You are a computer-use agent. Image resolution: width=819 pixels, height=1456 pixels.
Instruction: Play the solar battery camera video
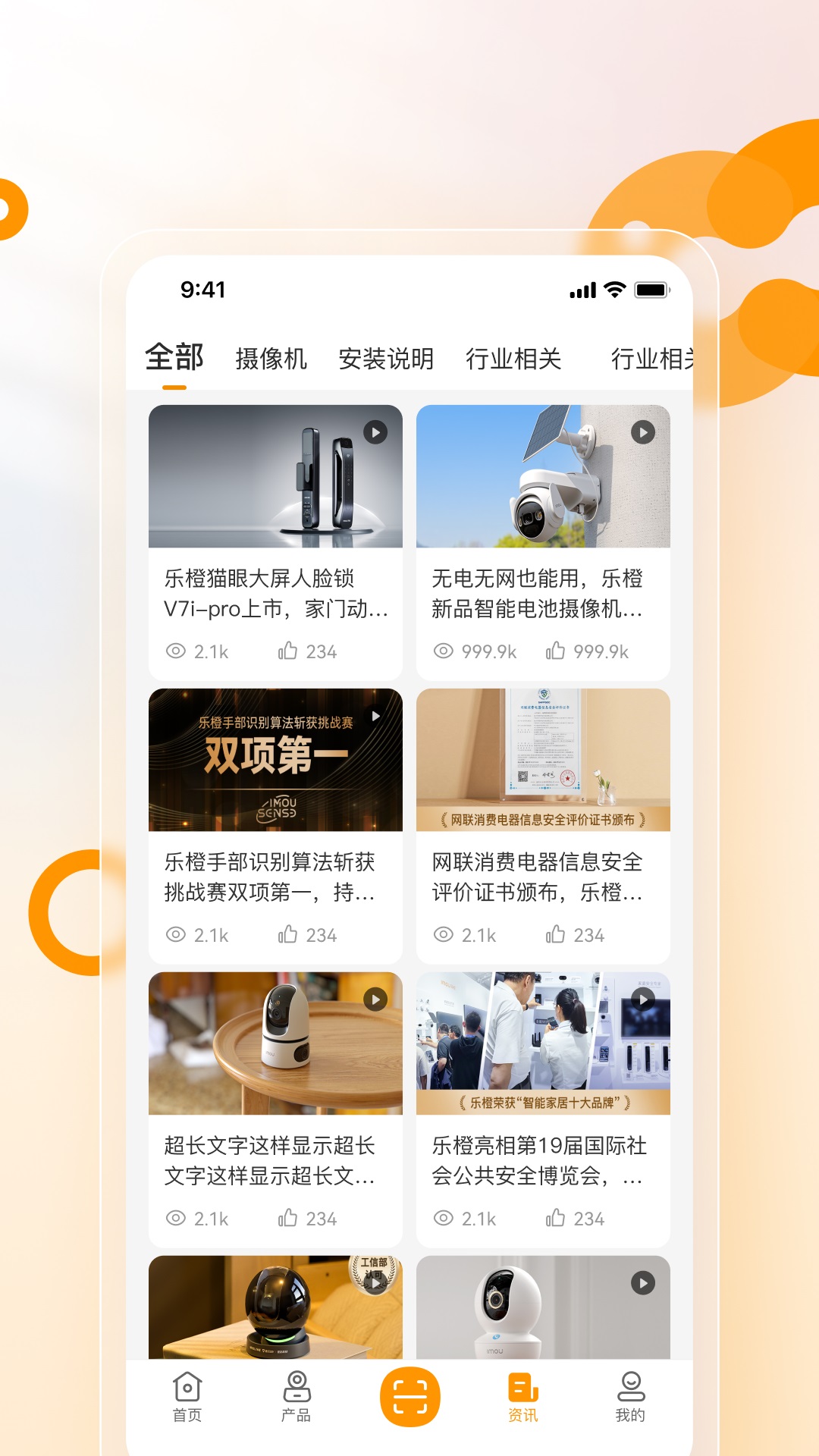[643, 431]
